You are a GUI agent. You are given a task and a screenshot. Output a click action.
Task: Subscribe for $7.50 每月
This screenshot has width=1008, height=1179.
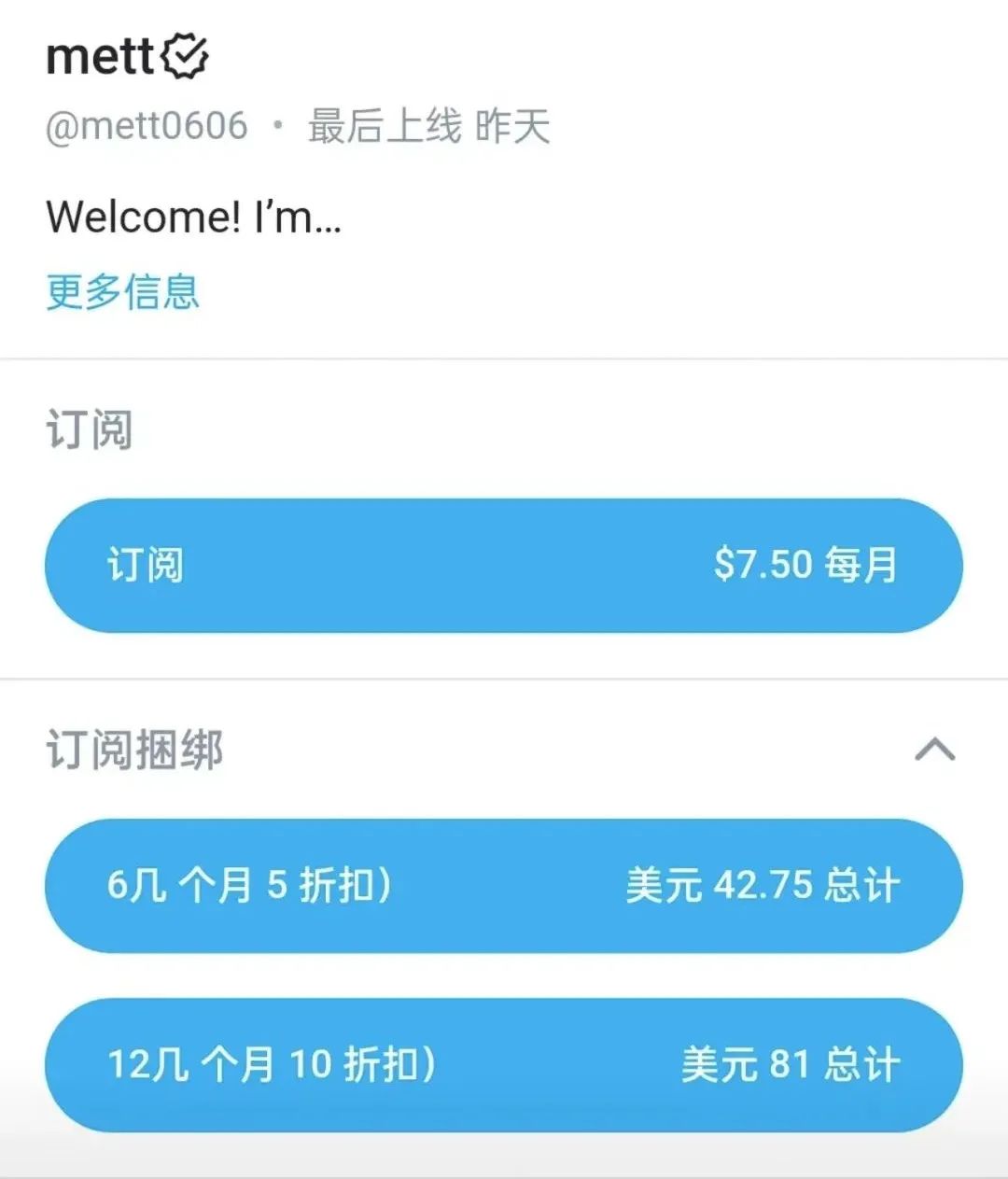click(503, 565)
